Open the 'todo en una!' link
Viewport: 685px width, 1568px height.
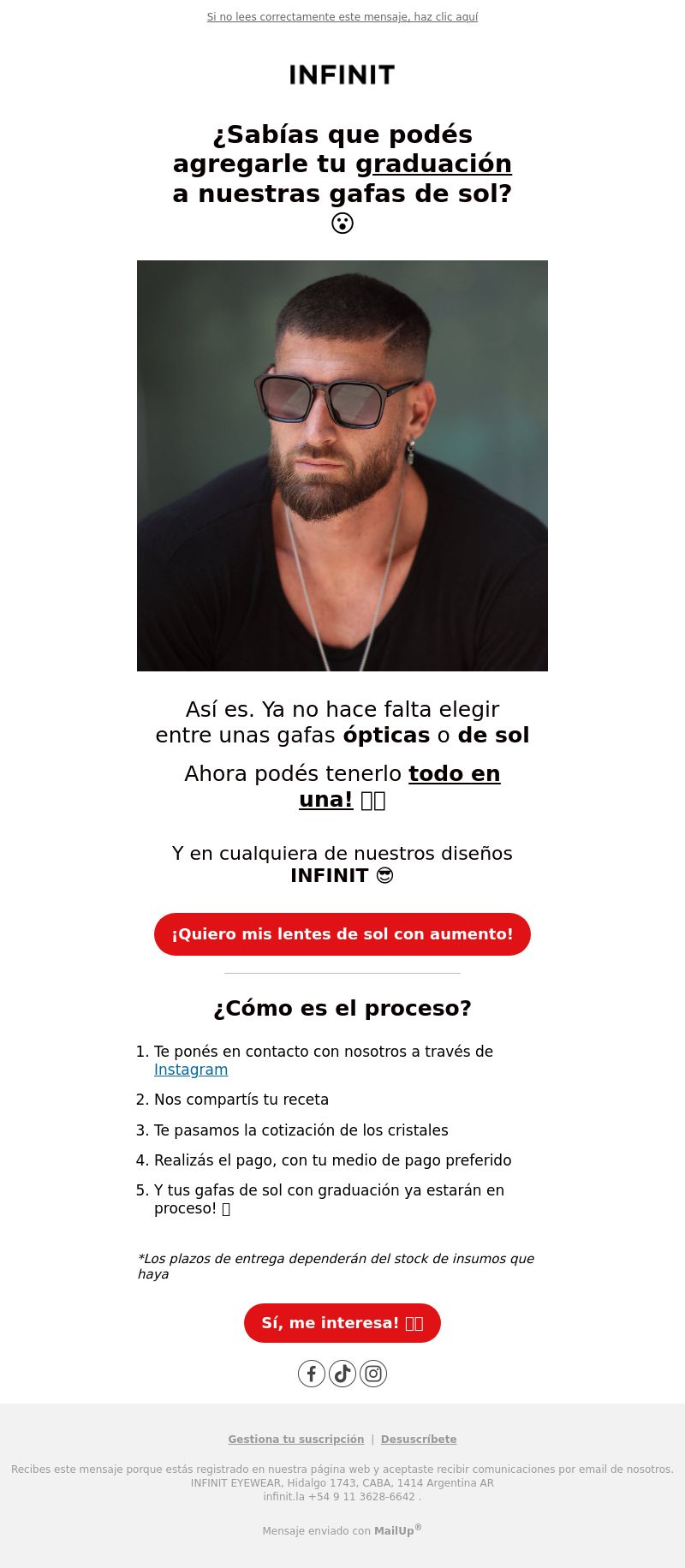coord(399,786)
